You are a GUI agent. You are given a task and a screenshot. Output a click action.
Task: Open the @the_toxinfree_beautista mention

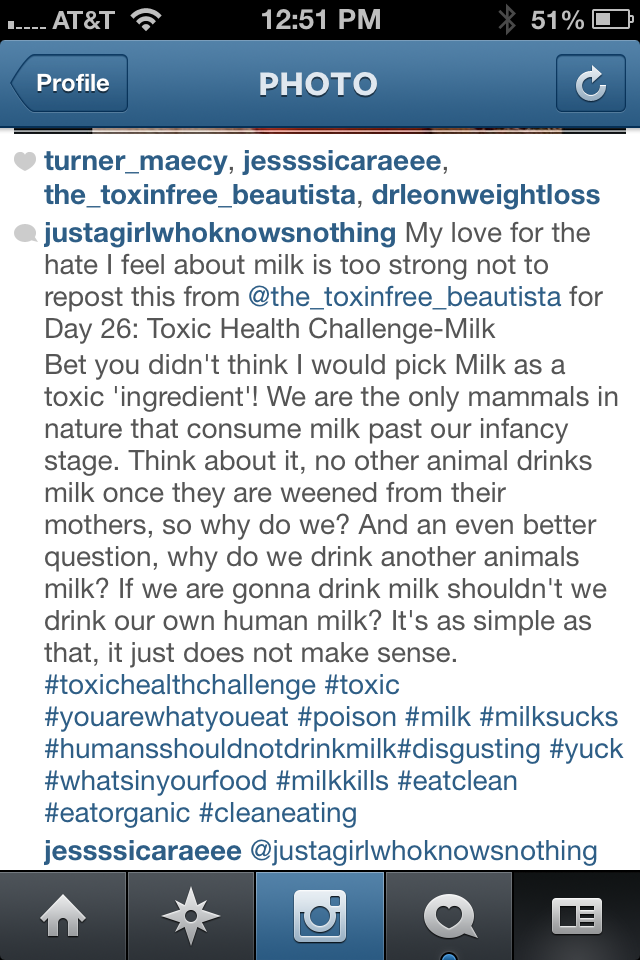tap(408, 297)
